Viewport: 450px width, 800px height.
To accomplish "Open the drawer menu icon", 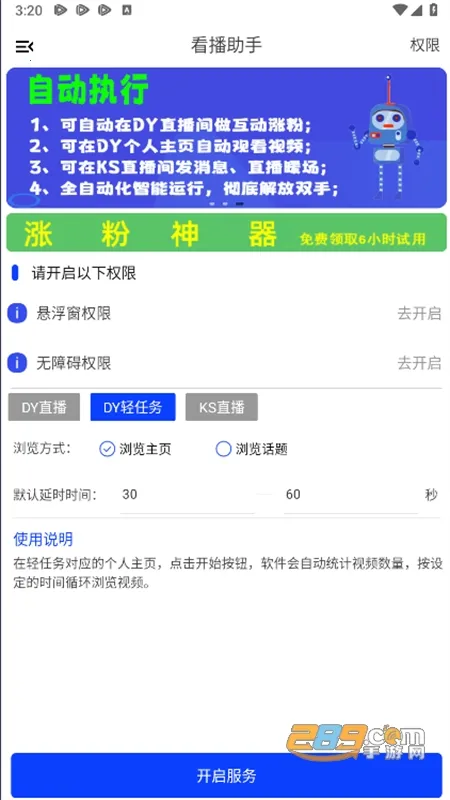I will coord(24,47).
